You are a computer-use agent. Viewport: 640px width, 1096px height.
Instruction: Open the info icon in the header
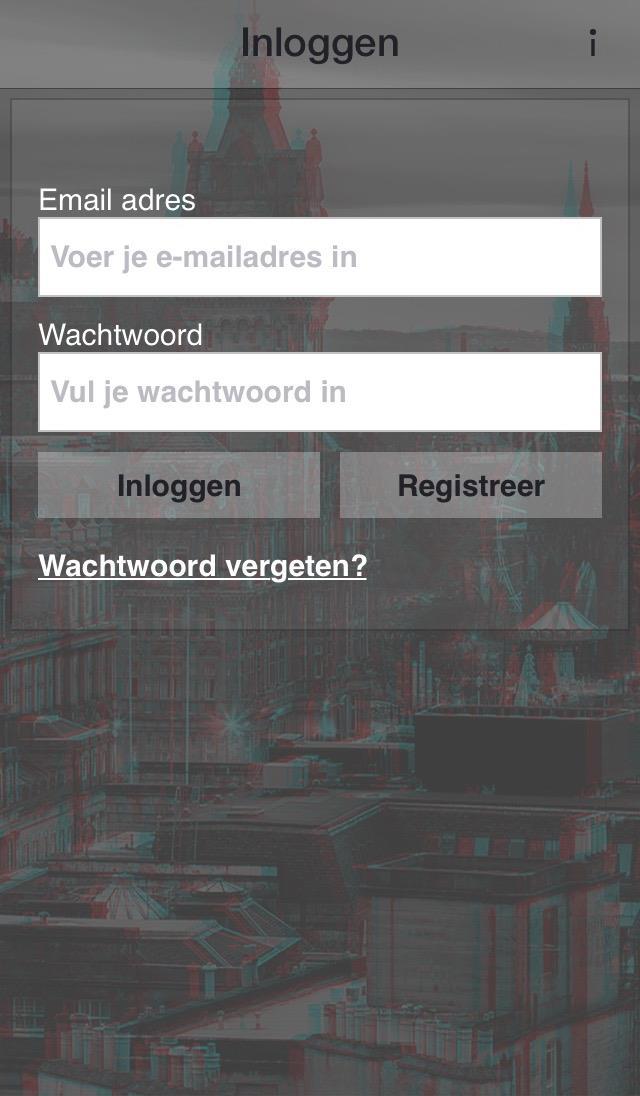point(593,44)
